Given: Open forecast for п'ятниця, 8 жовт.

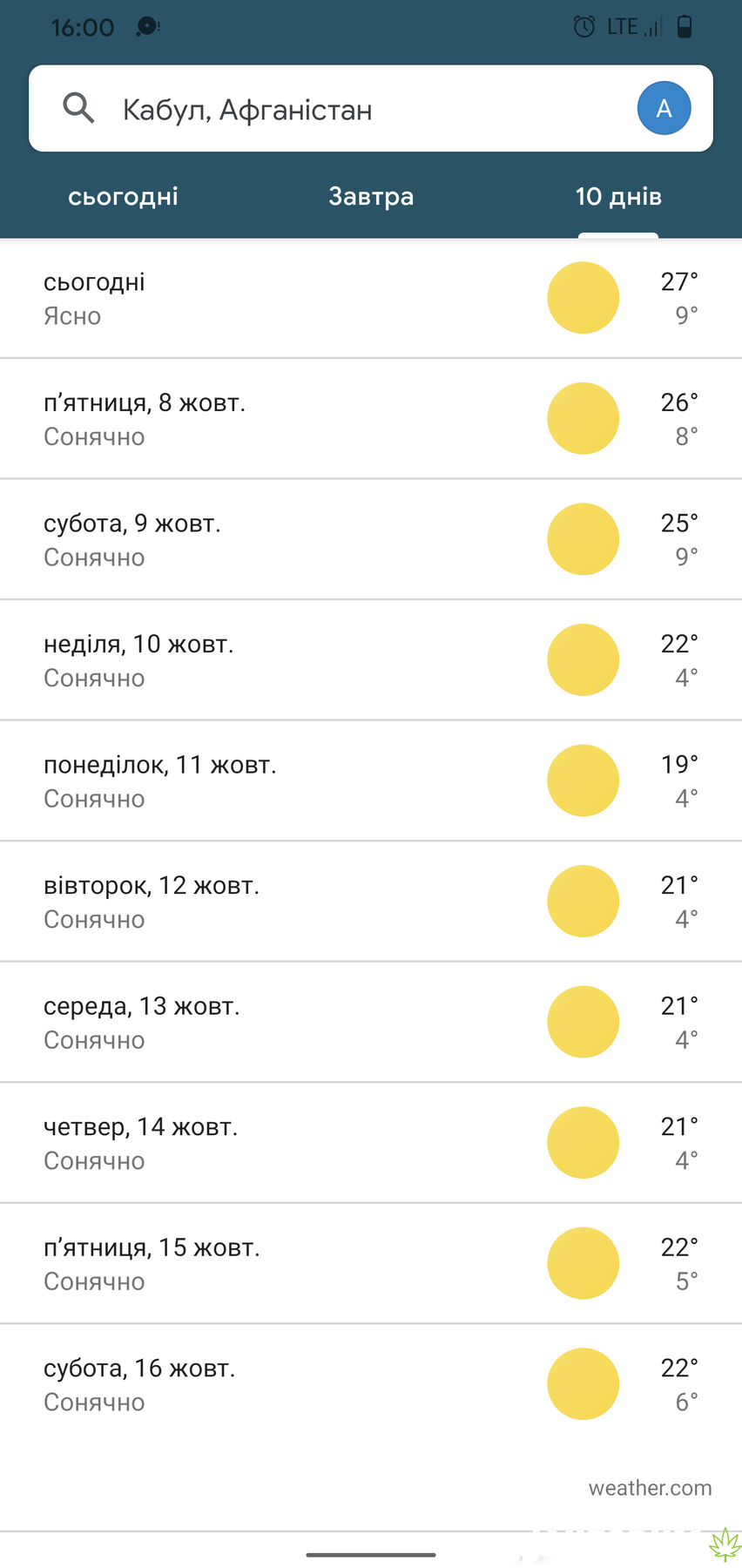Looking at the screenshot, I should [x=371, y=418].
